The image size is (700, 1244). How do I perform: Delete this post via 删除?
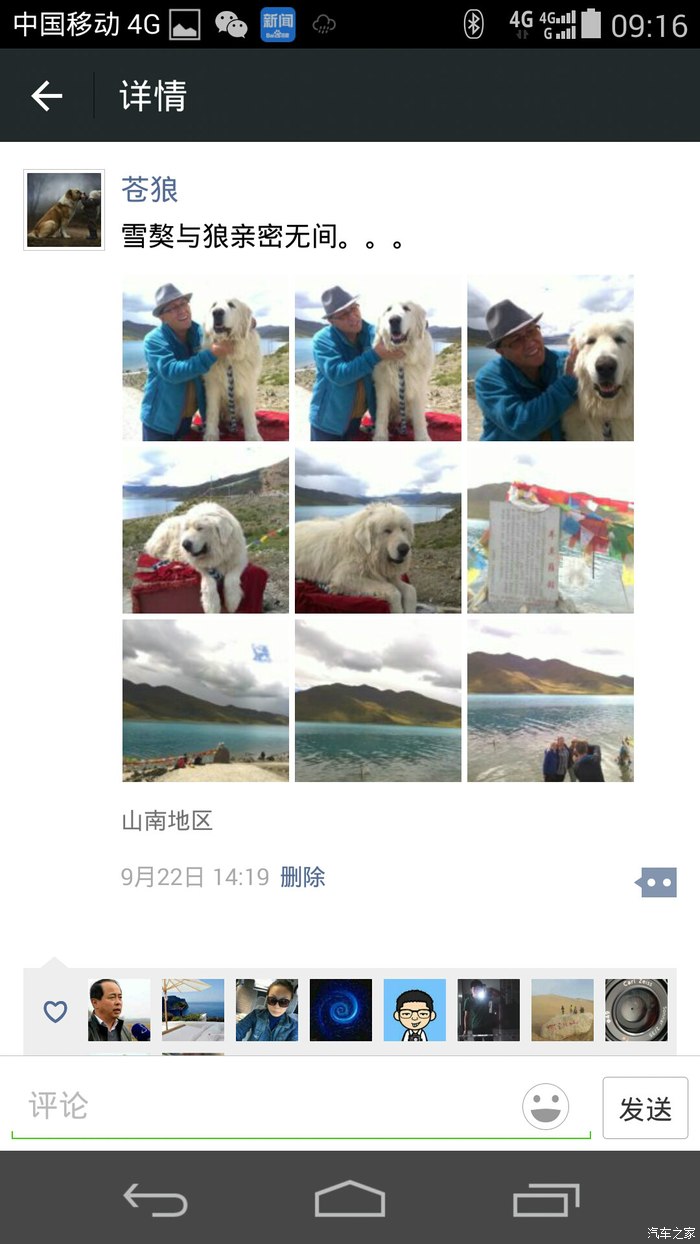(x=303, y=878)
